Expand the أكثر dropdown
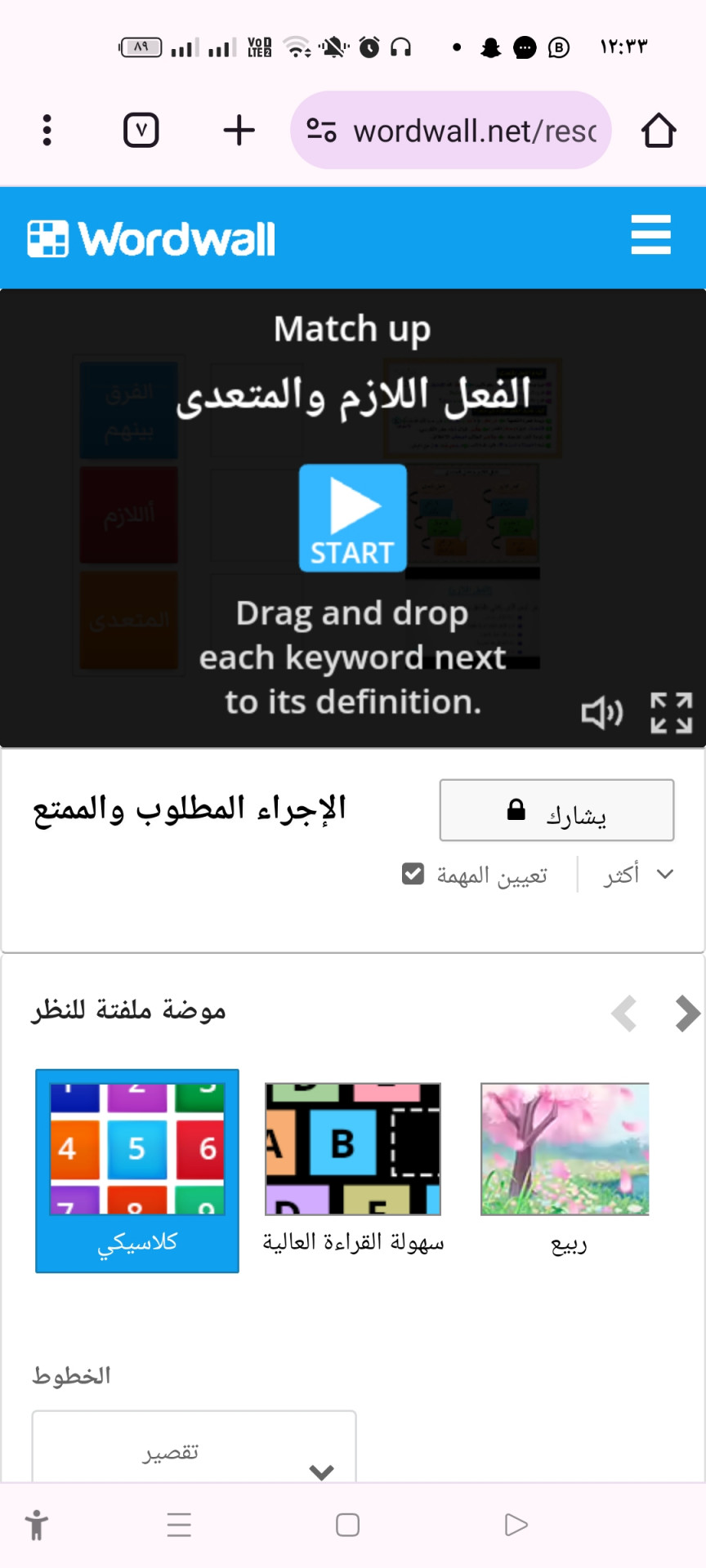706x1568 pixels. point(639,875)
